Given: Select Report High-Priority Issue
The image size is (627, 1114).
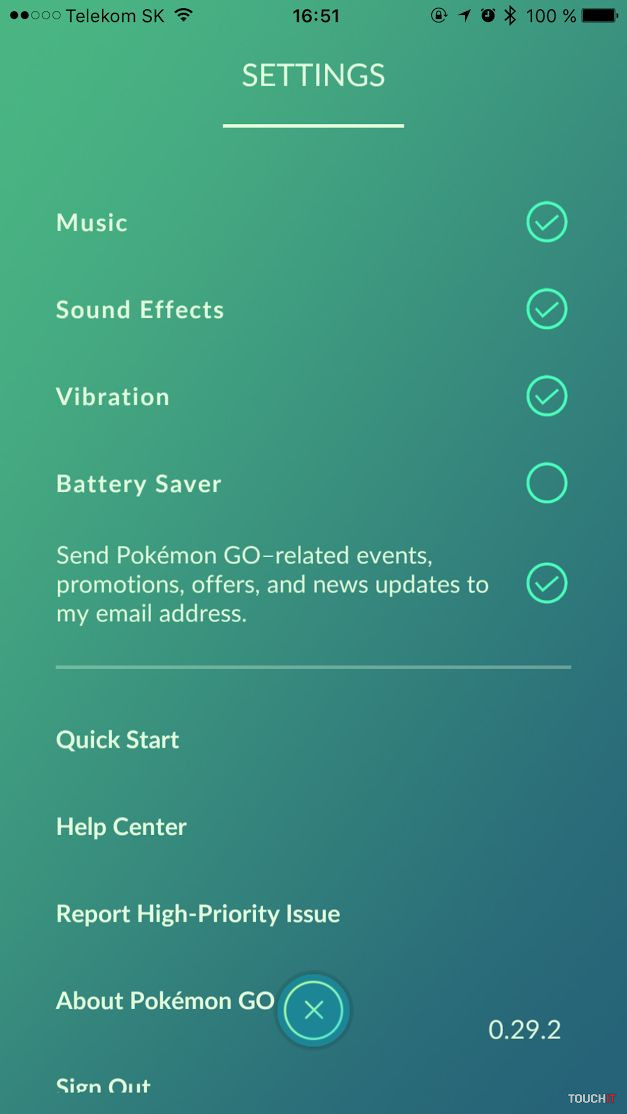Looking at the screenshot, I should tap(197, 914).
